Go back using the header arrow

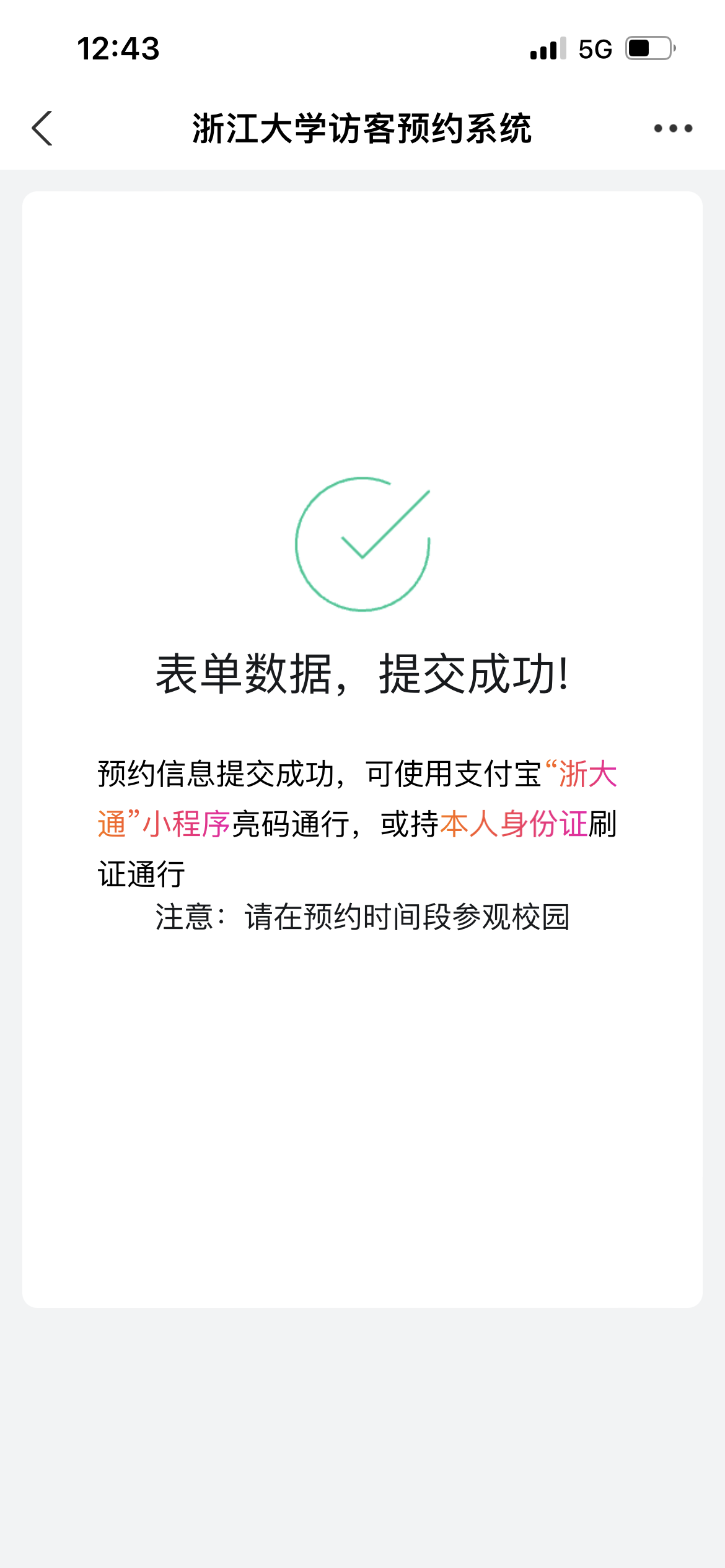click(x=42, y=128)
